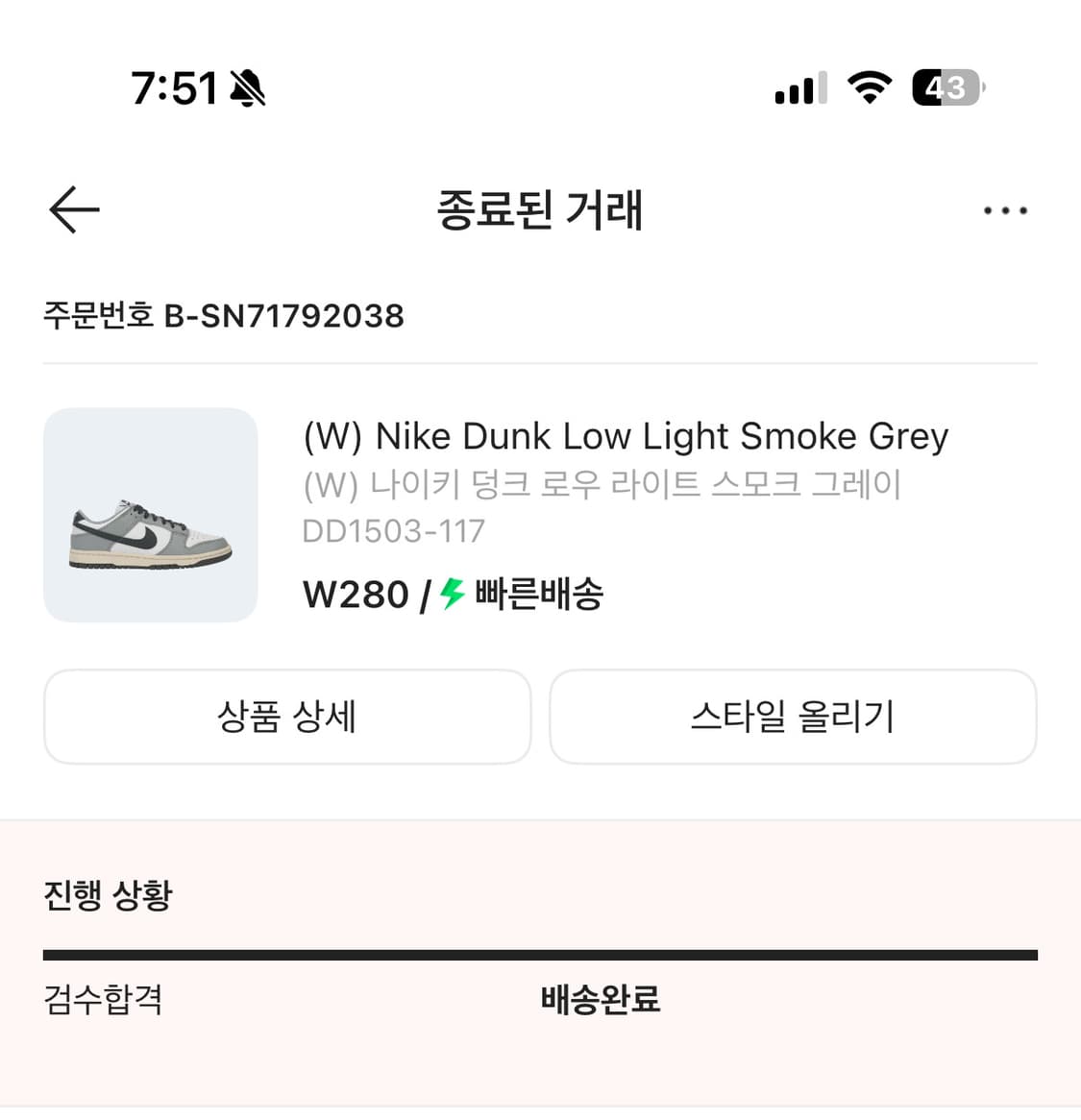Open the more options ellipsis menu
1081x1120 pixels.
1005,210
